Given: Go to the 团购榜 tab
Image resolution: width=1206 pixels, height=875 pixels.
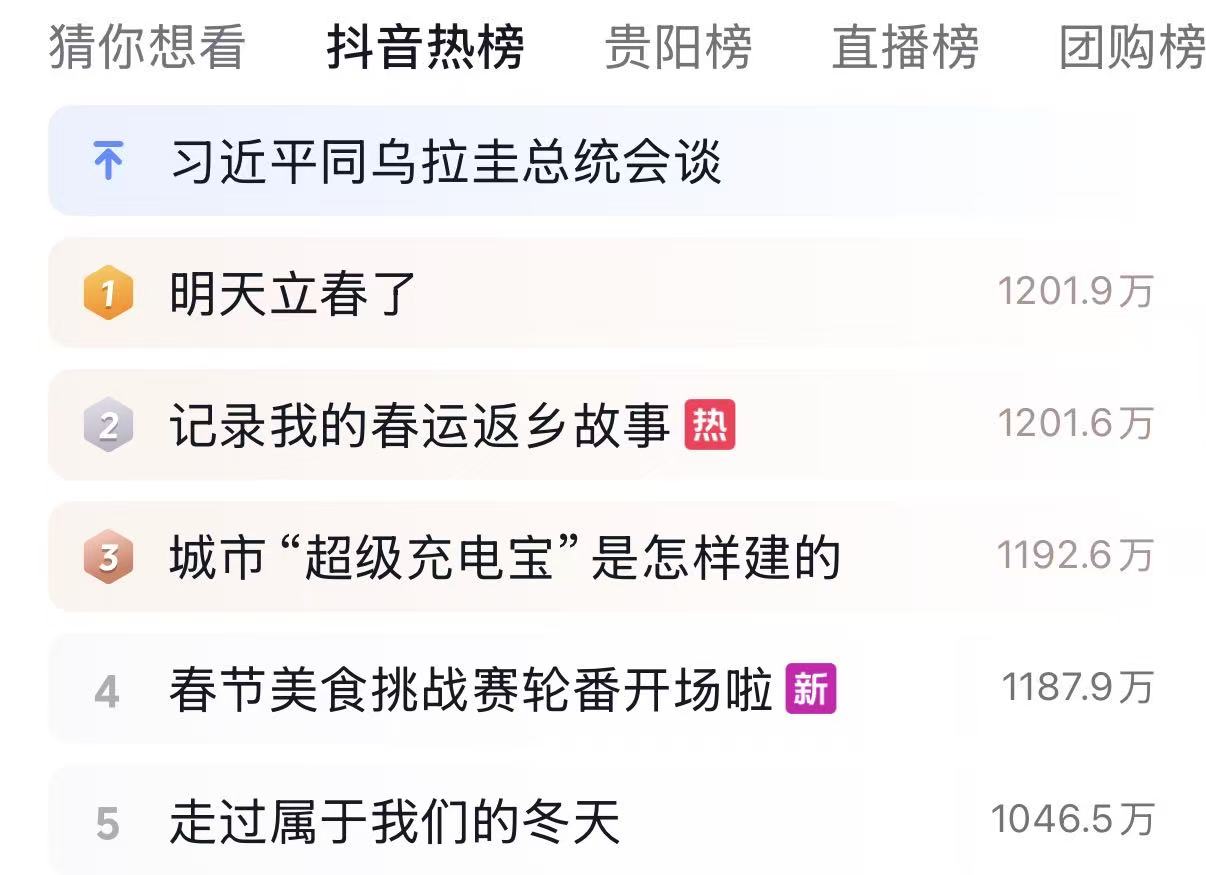Looking at the screenshot, I should (1132, 47).
